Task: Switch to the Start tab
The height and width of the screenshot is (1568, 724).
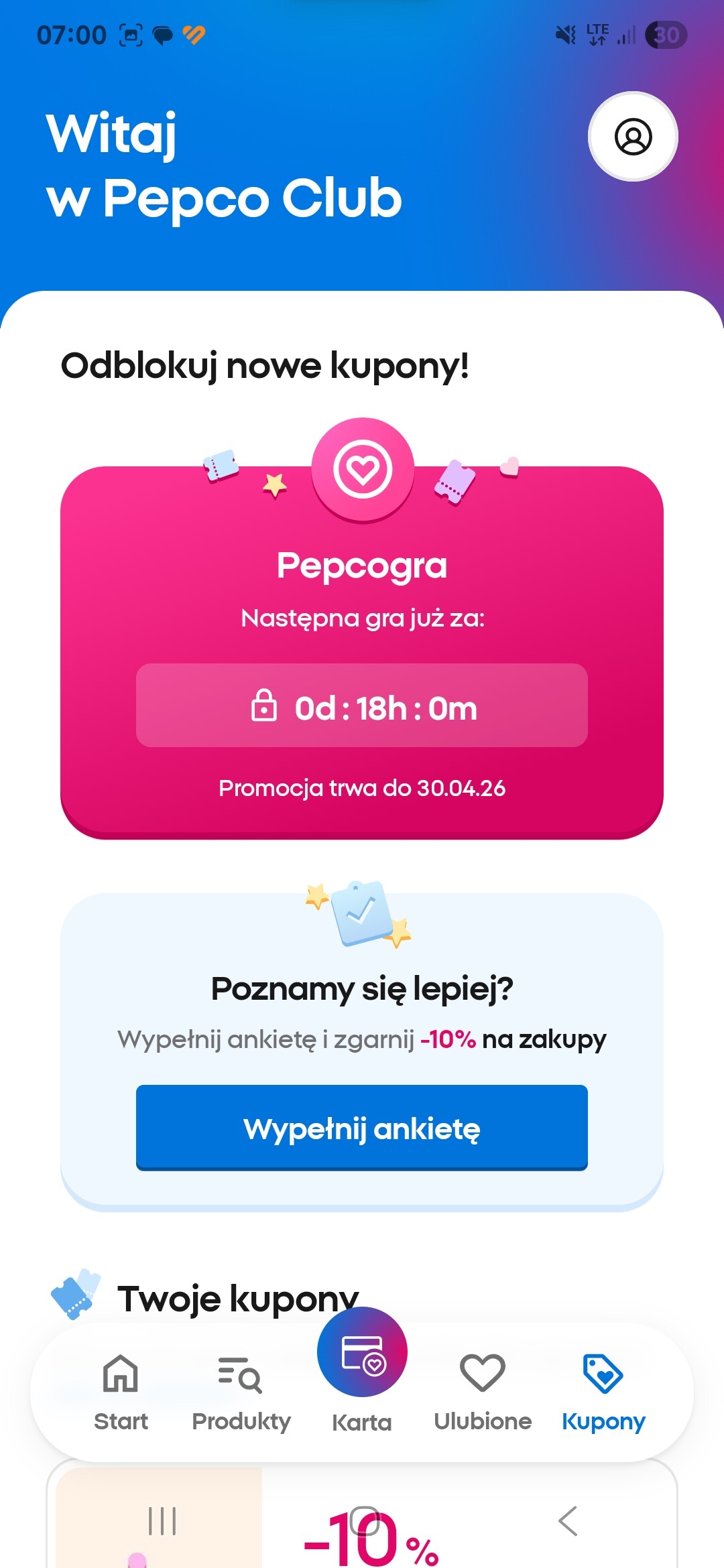Action: point(121,1391)
